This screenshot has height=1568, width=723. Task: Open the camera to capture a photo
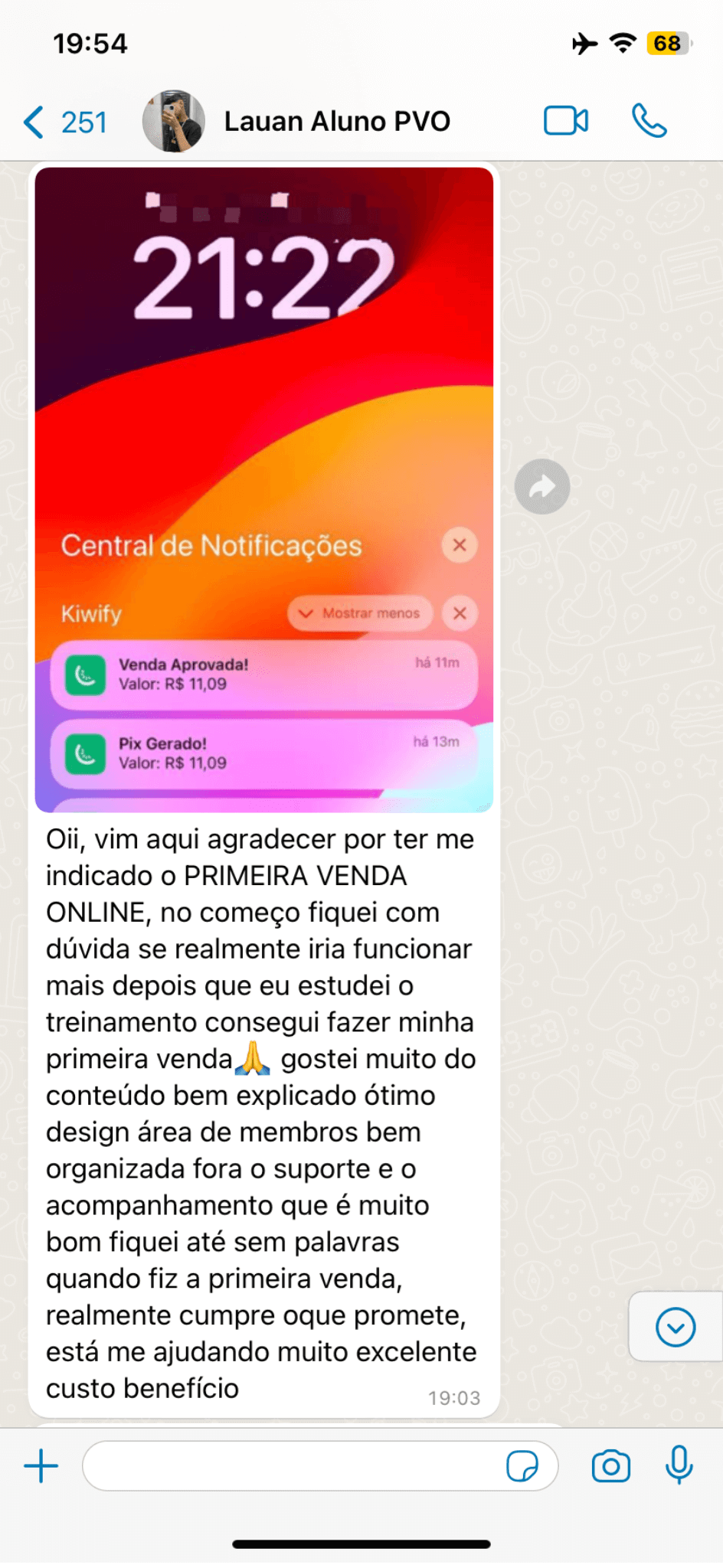pyautogui.click(x=610, y=1465)
